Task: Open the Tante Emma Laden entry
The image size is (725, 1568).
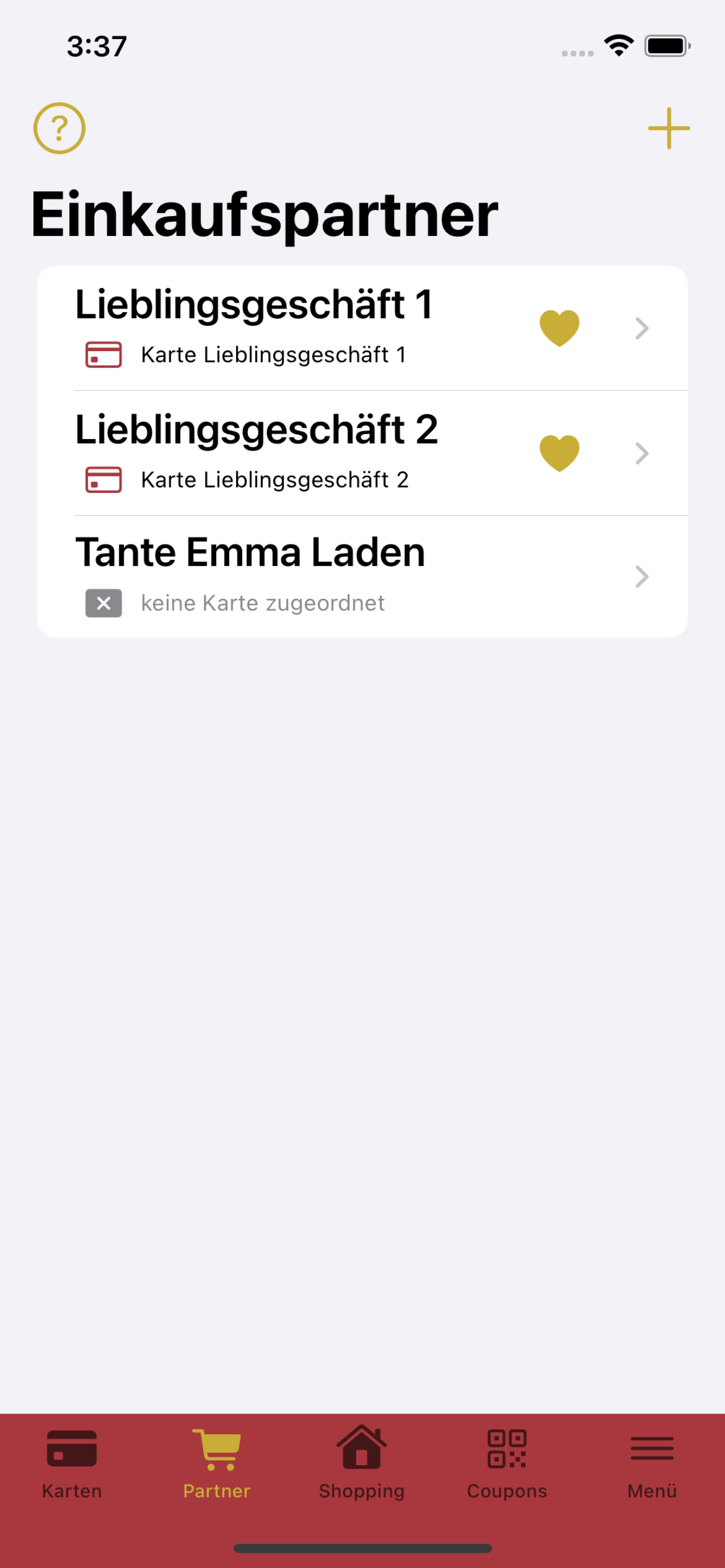Action: (362, 577)
